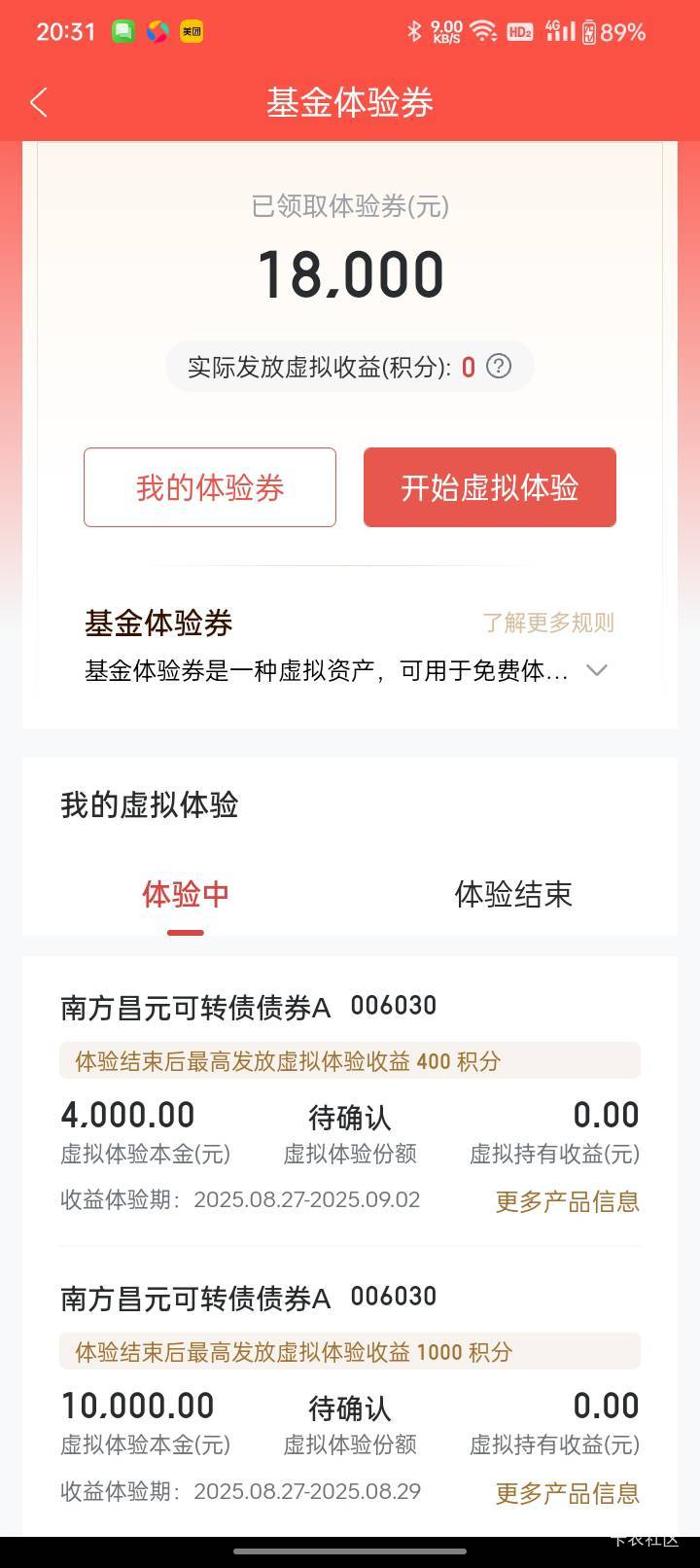700x1568 pixels.
Task: Switch to the 体验结束 tab
Action: (513, 894)
